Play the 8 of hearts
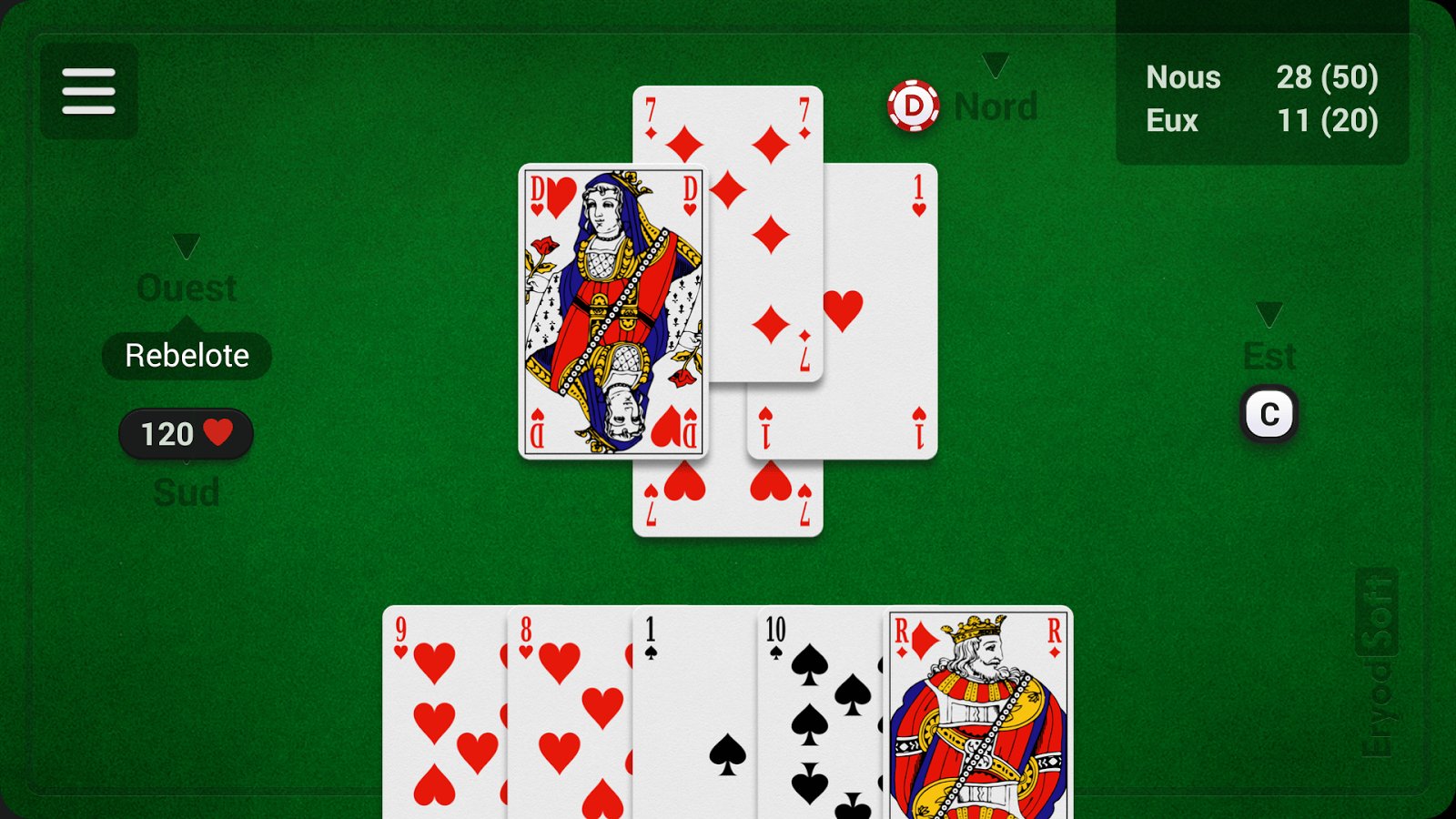The width and height of the screenshot is (1456, 819). 569,714
